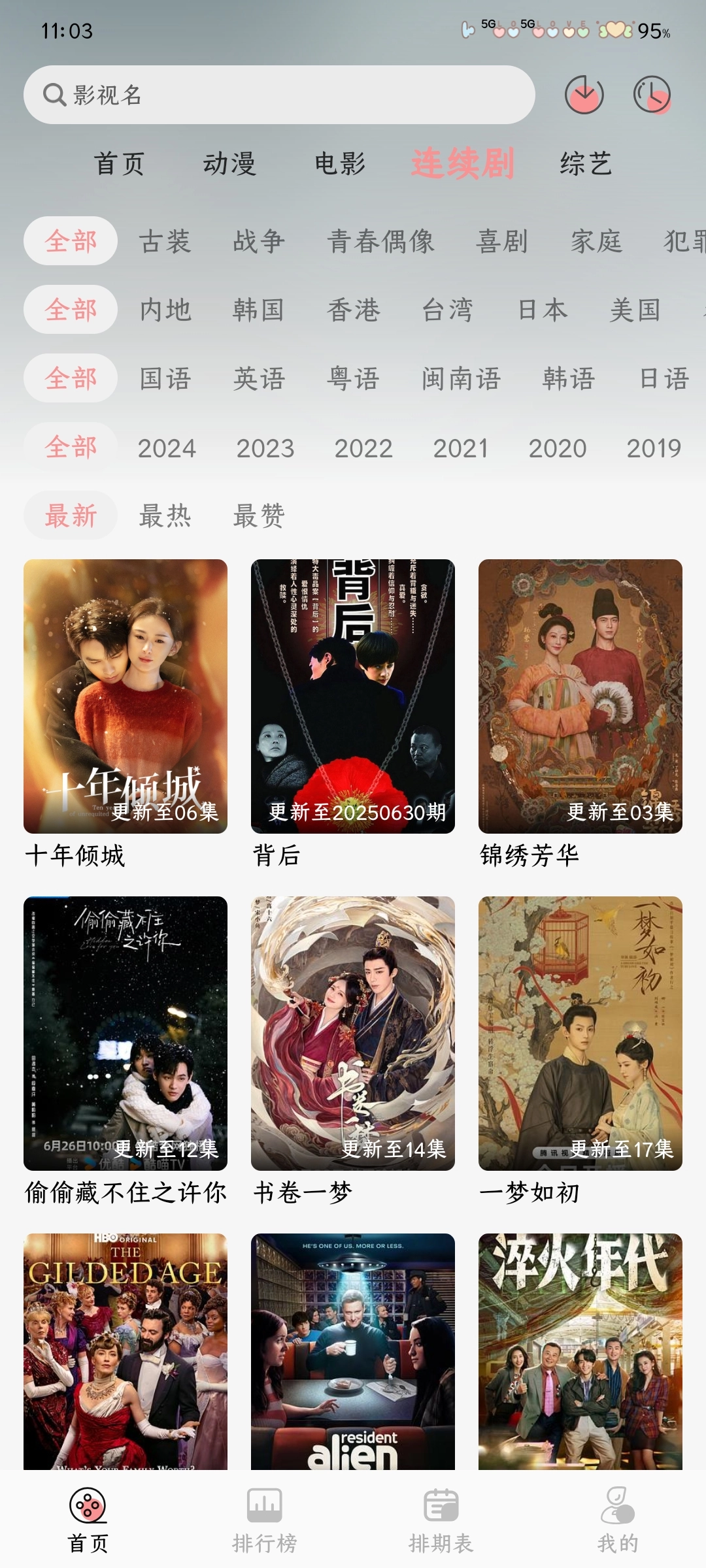Sort the list by 最热

165,516
